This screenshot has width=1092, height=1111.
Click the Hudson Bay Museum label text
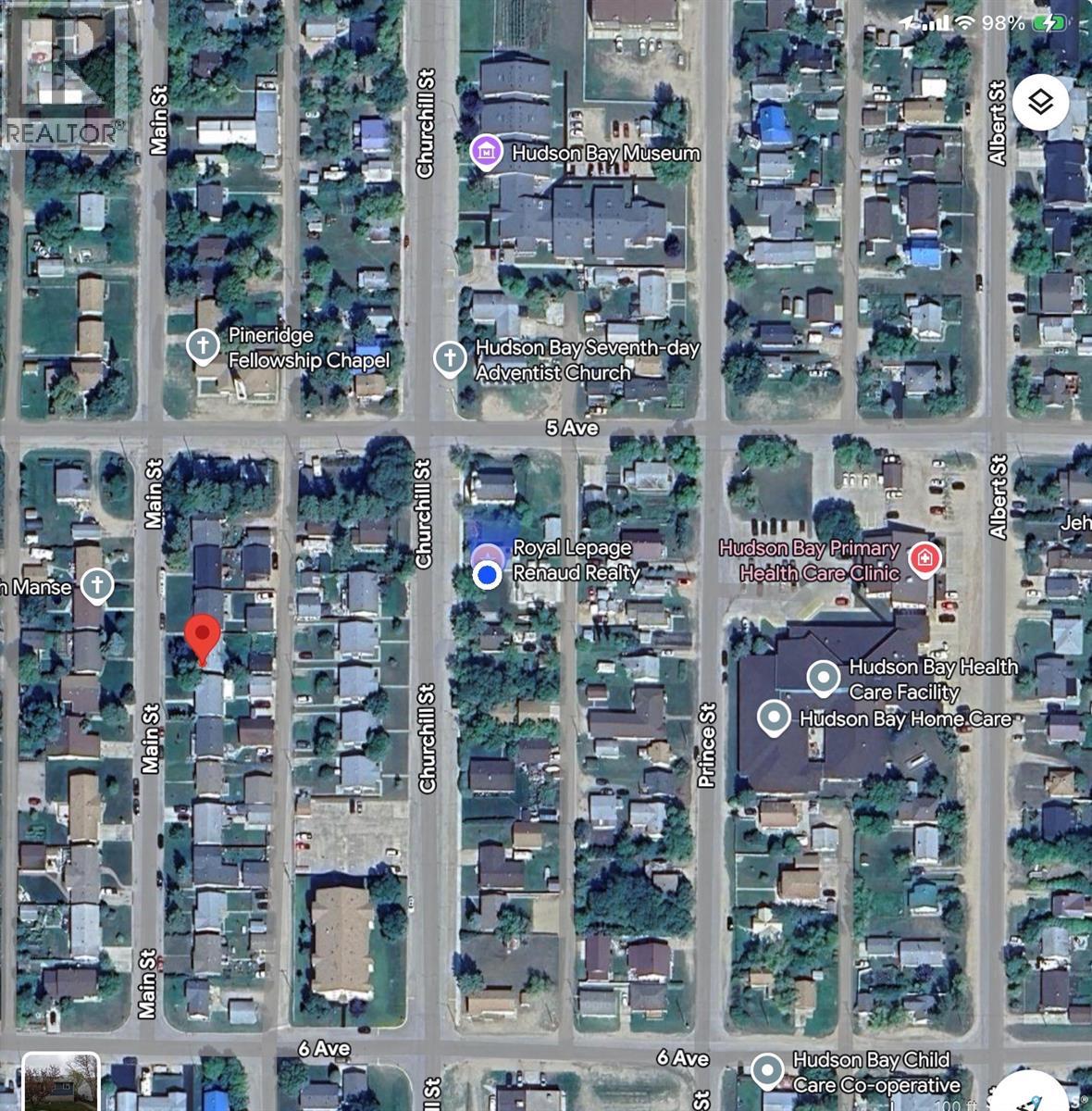point(604,153)
